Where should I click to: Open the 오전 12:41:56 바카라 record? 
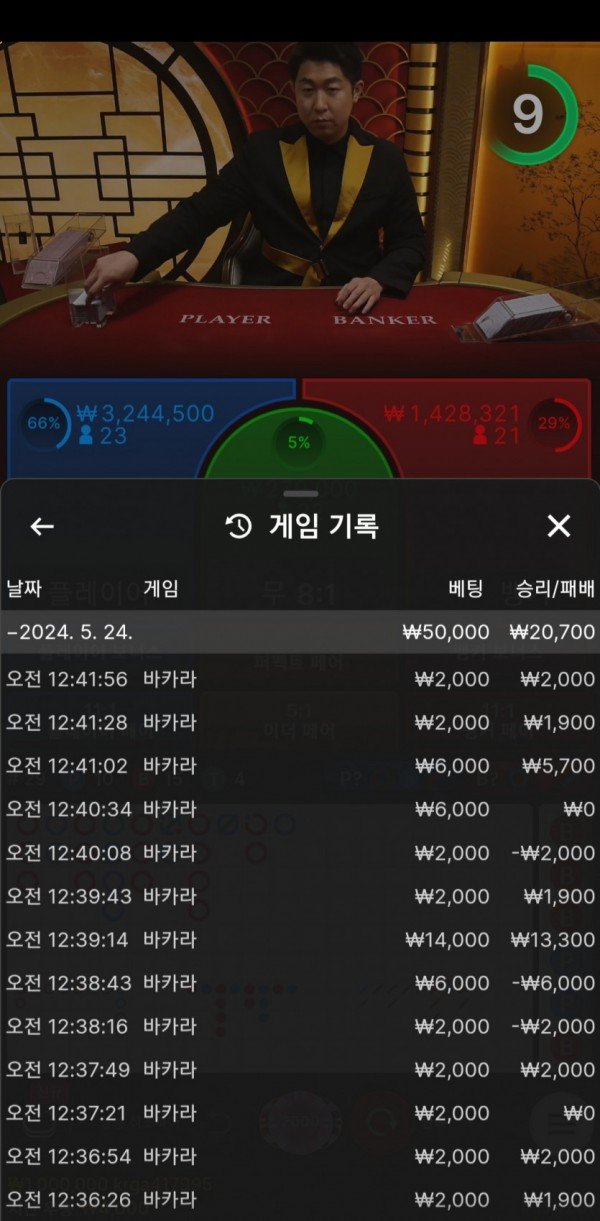300,679
